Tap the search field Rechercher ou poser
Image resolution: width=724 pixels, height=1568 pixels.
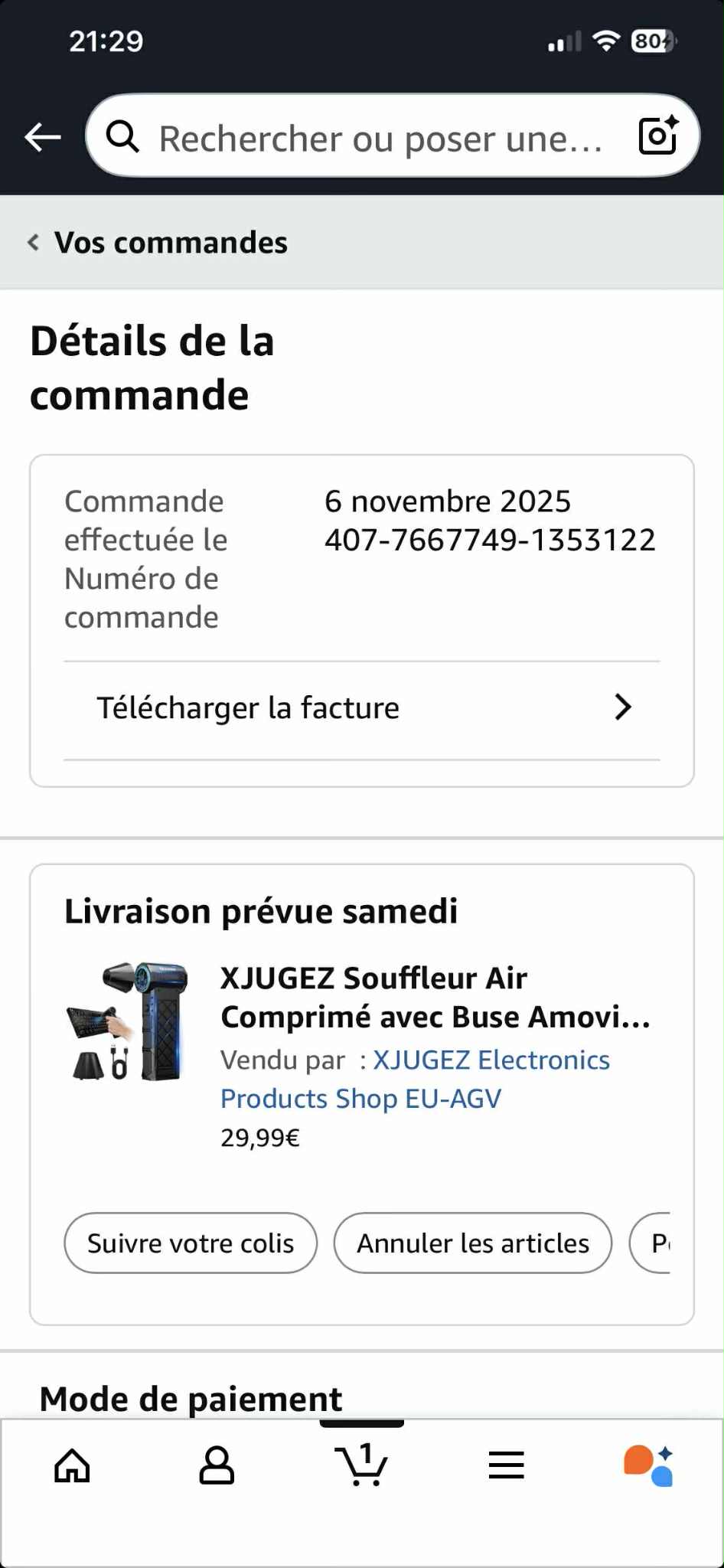tap(379, 139)
